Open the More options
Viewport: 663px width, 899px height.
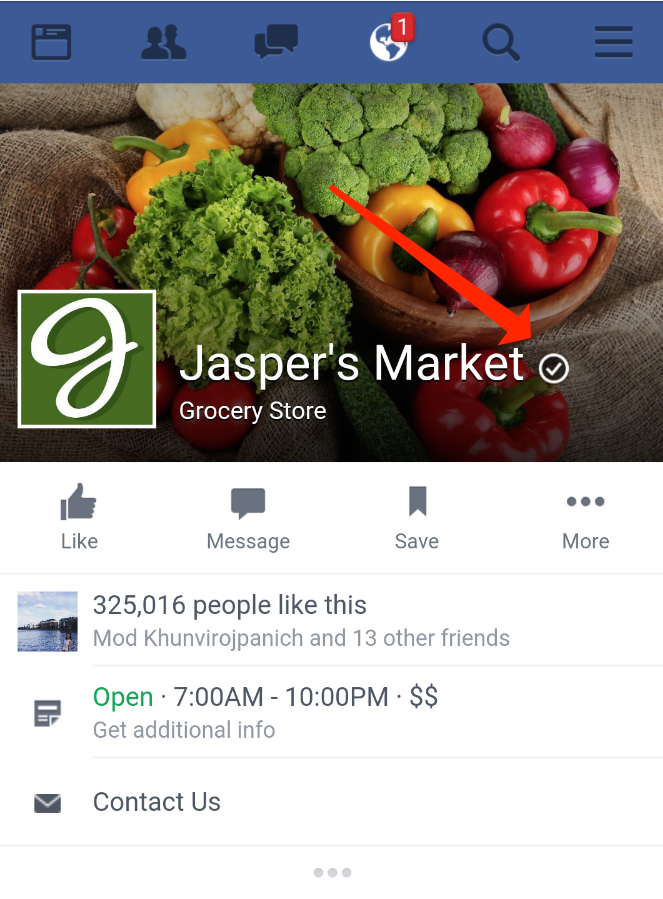point(585,516)
